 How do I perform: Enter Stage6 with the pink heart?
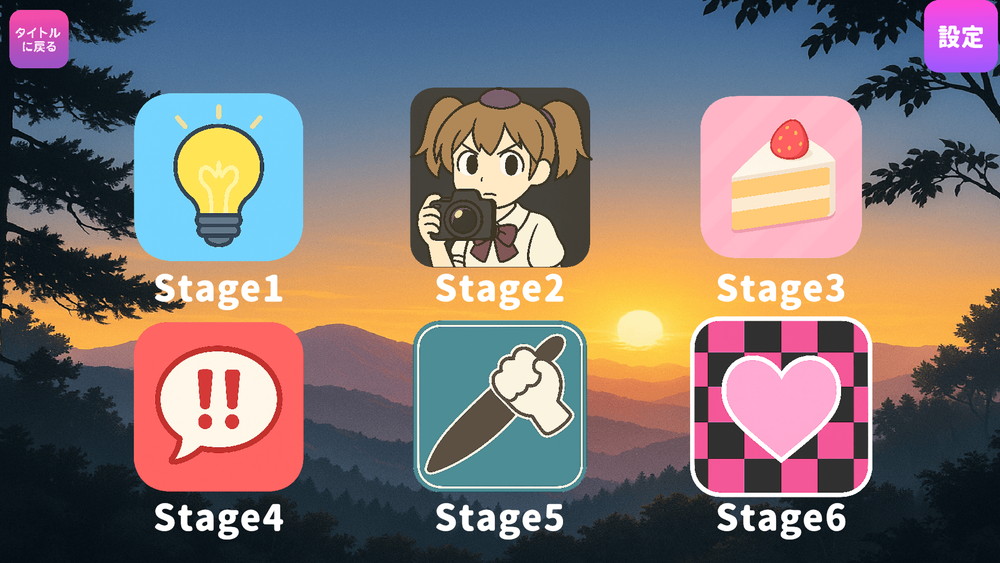click(x=781, y=406)
